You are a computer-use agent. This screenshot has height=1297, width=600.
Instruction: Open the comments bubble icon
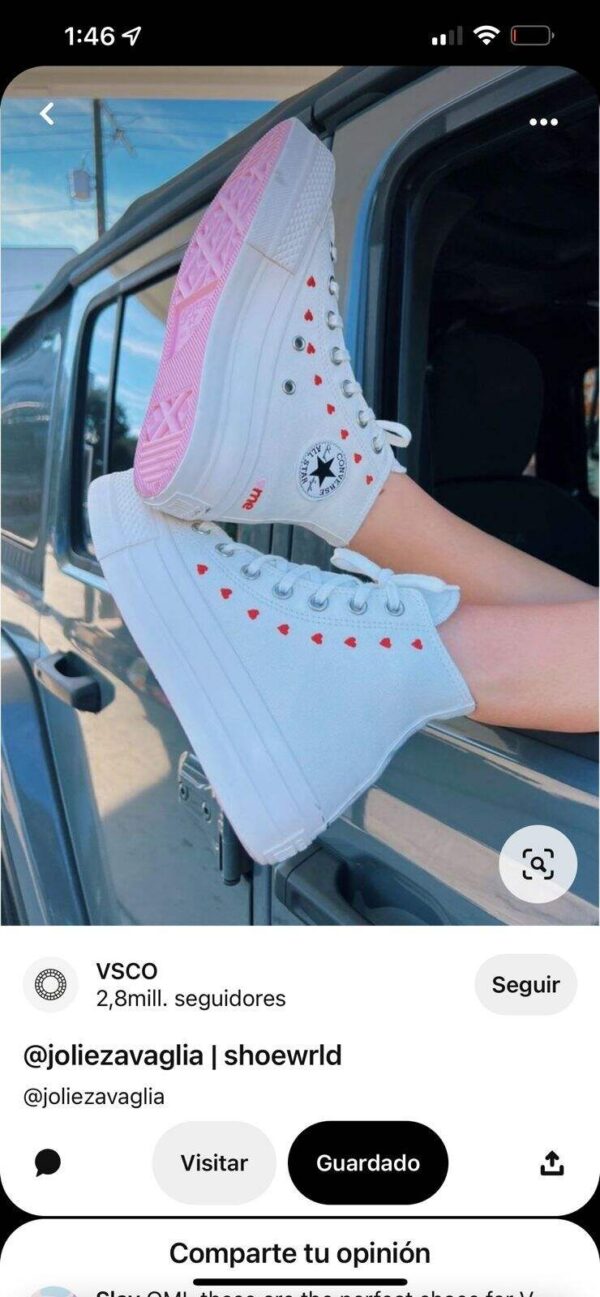click(48, 1162)
